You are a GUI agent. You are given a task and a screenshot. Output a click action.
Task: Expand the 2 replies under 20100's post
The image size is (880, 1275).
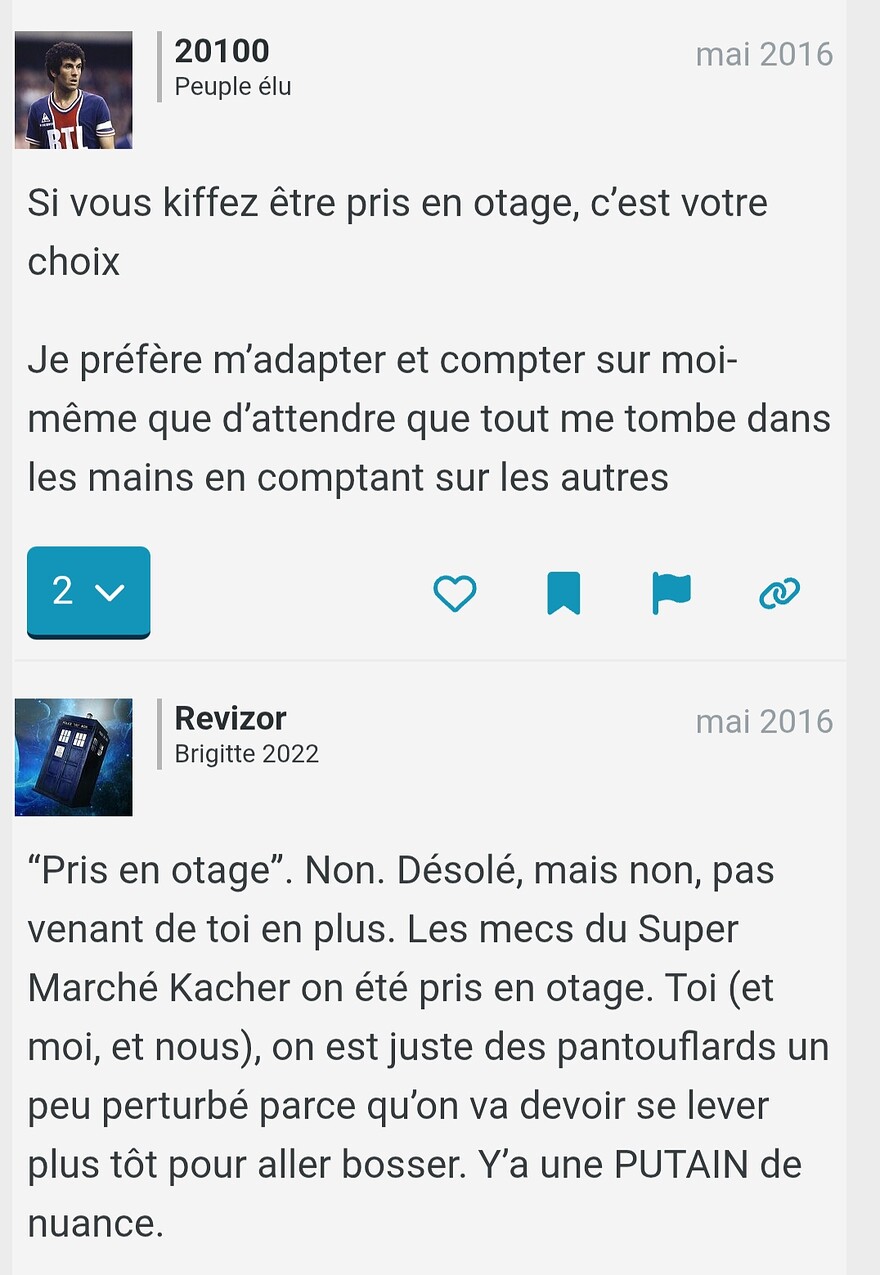[88, 591]
